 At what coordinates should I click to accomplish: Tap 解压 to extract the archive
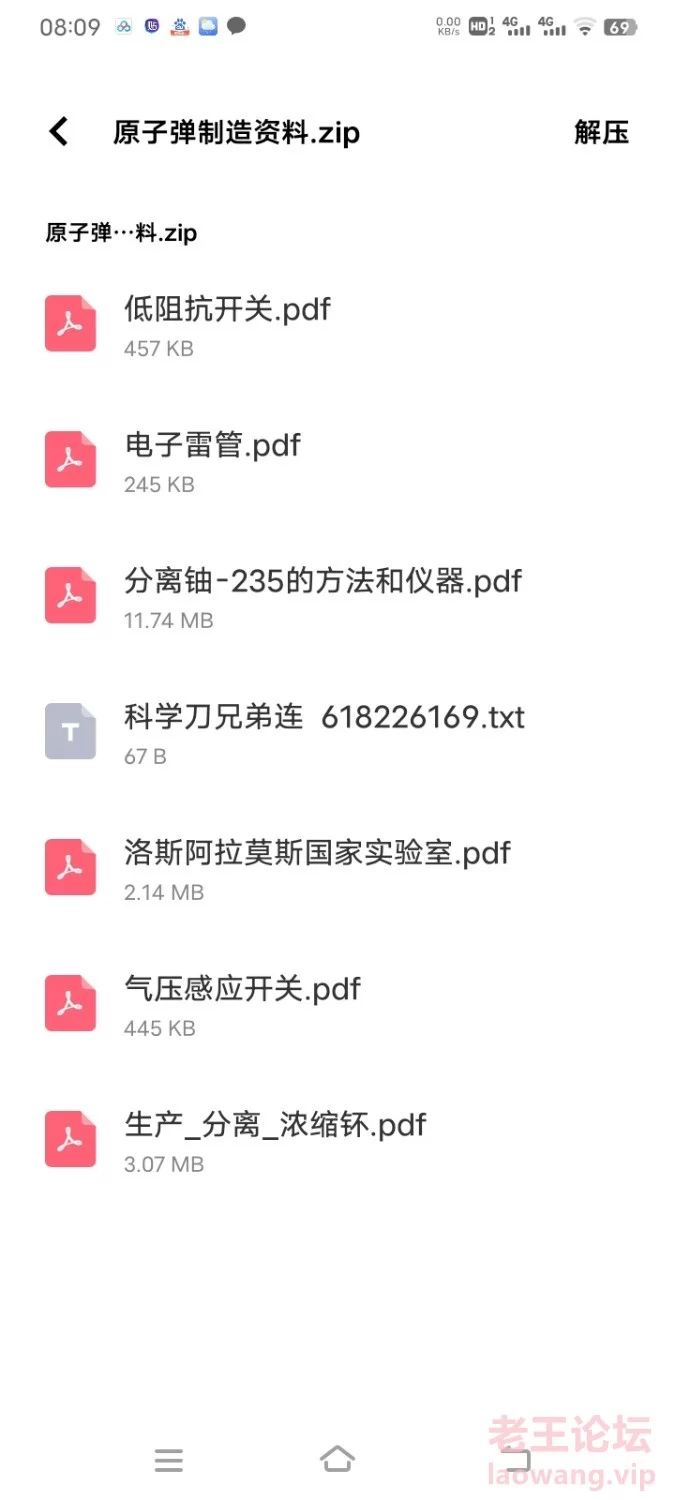(x=601, y=132)
